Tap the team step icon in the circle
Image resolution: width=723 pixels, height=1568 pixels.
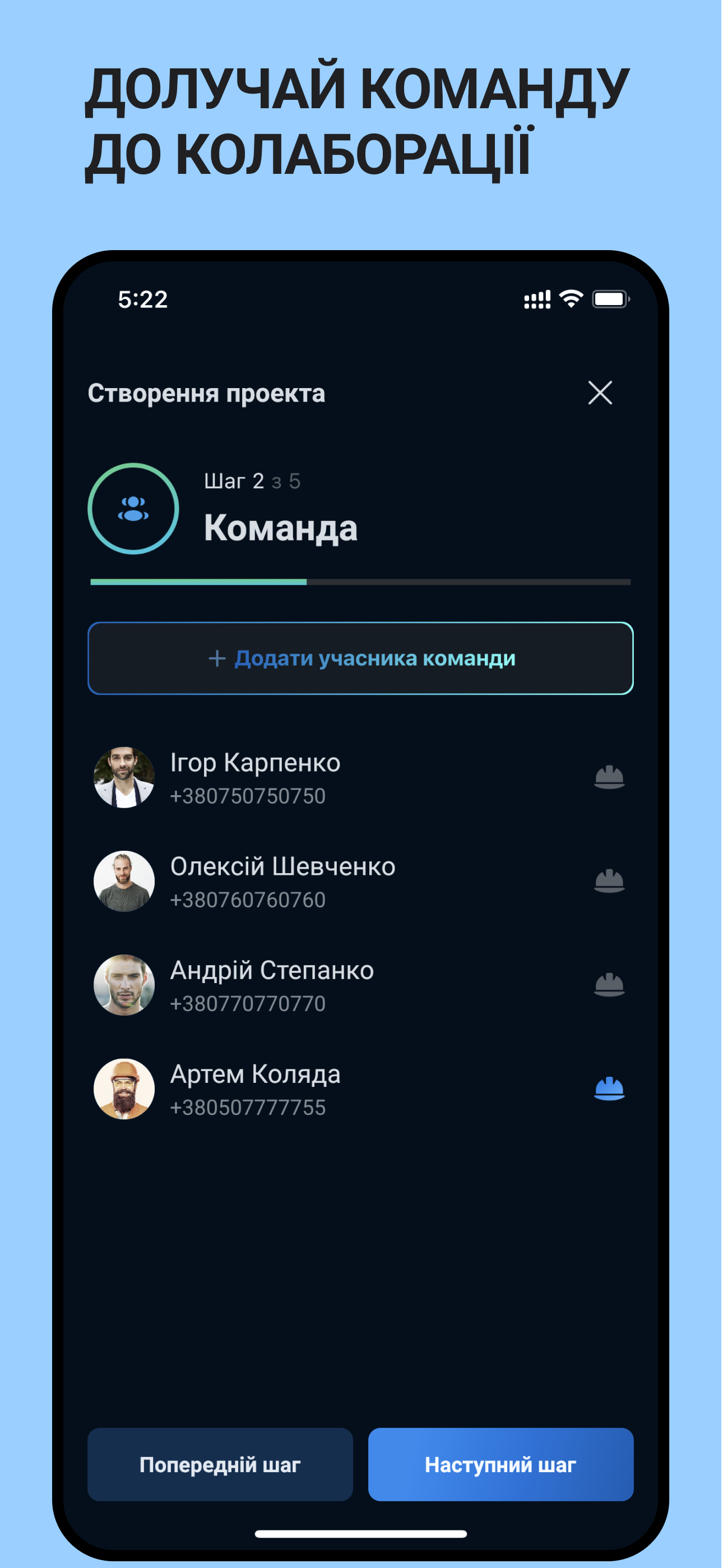[x=135, y=509]
